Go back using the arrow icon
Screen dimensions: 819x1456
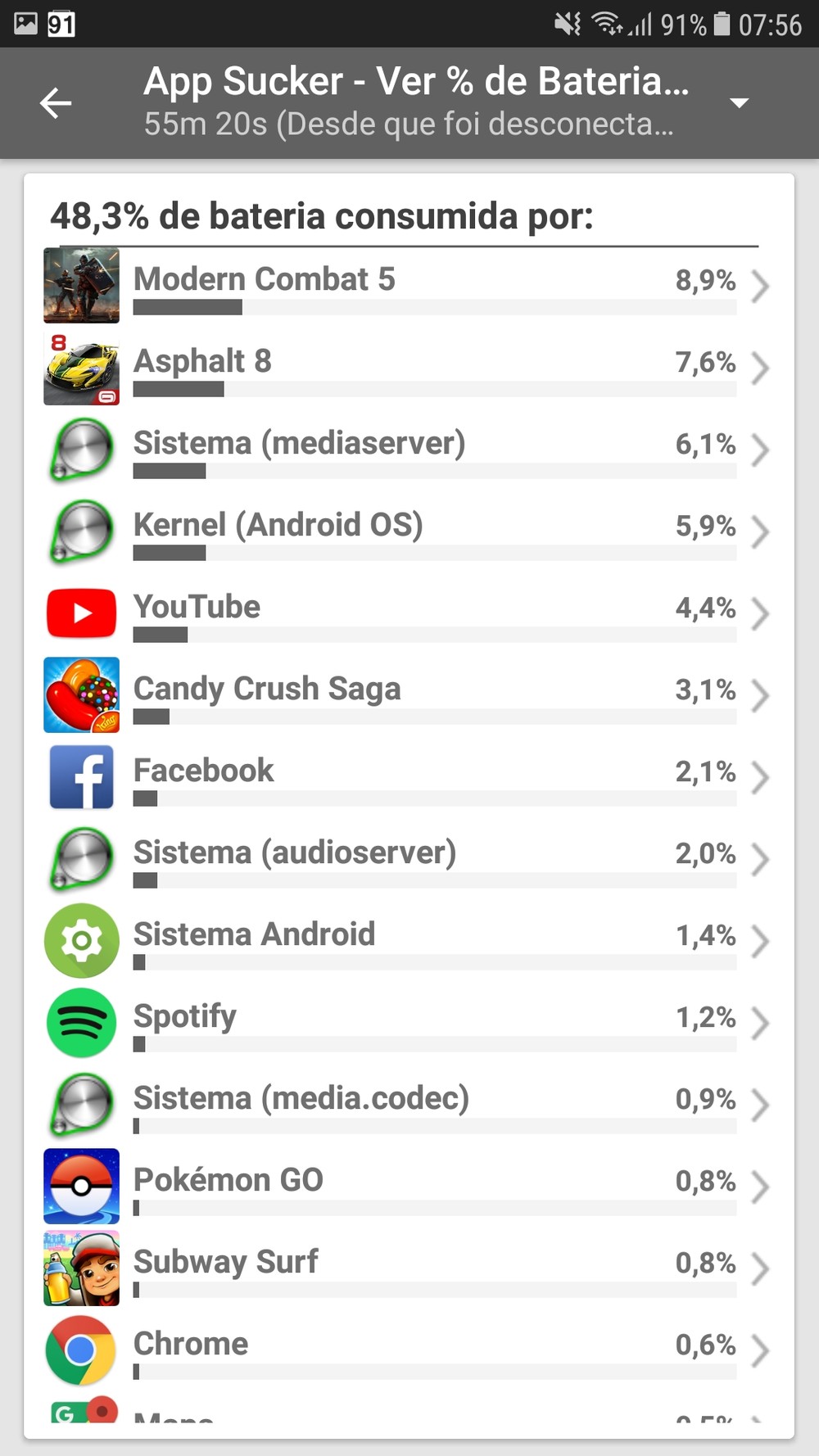56,103
